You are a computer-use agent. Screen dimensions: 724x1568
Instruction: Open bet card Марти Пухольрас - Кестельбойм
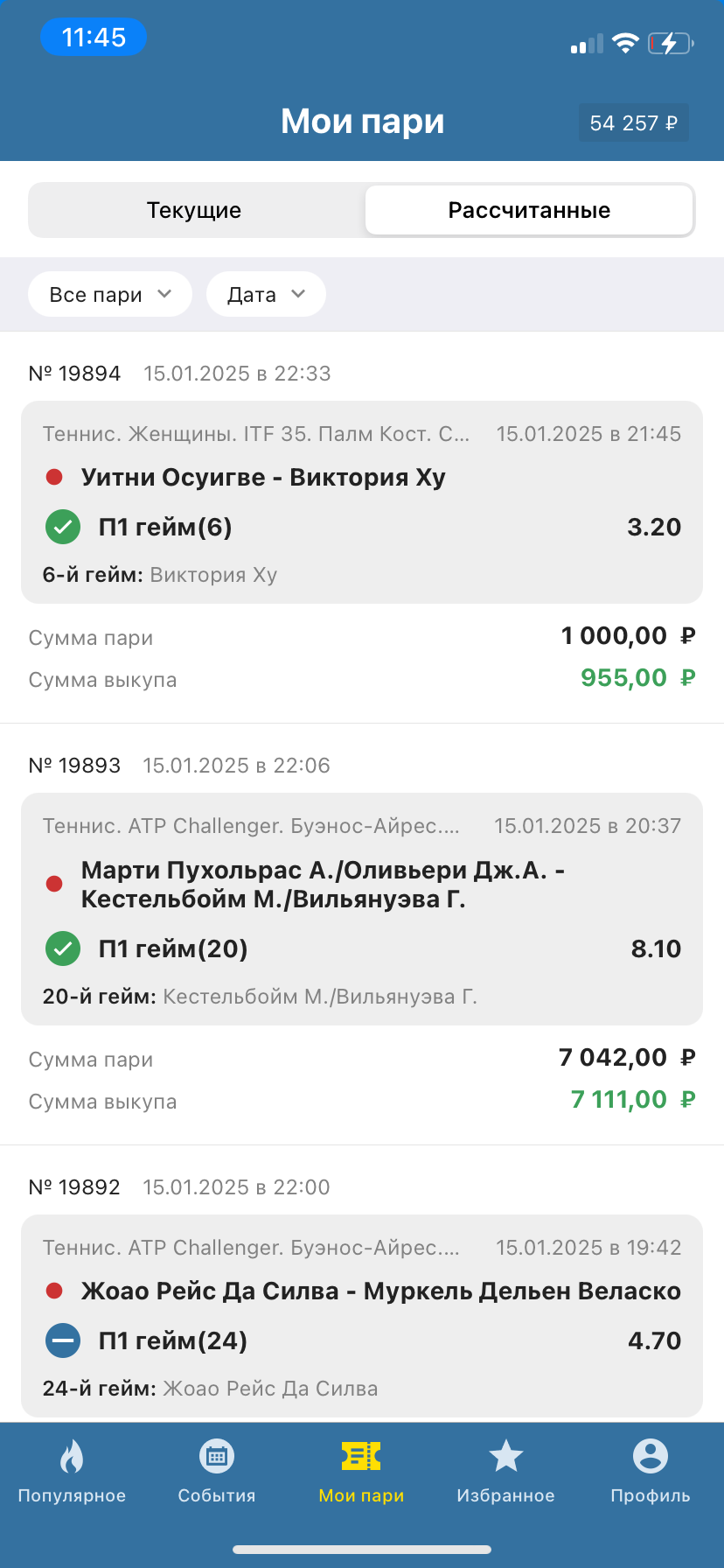point(362,908)
